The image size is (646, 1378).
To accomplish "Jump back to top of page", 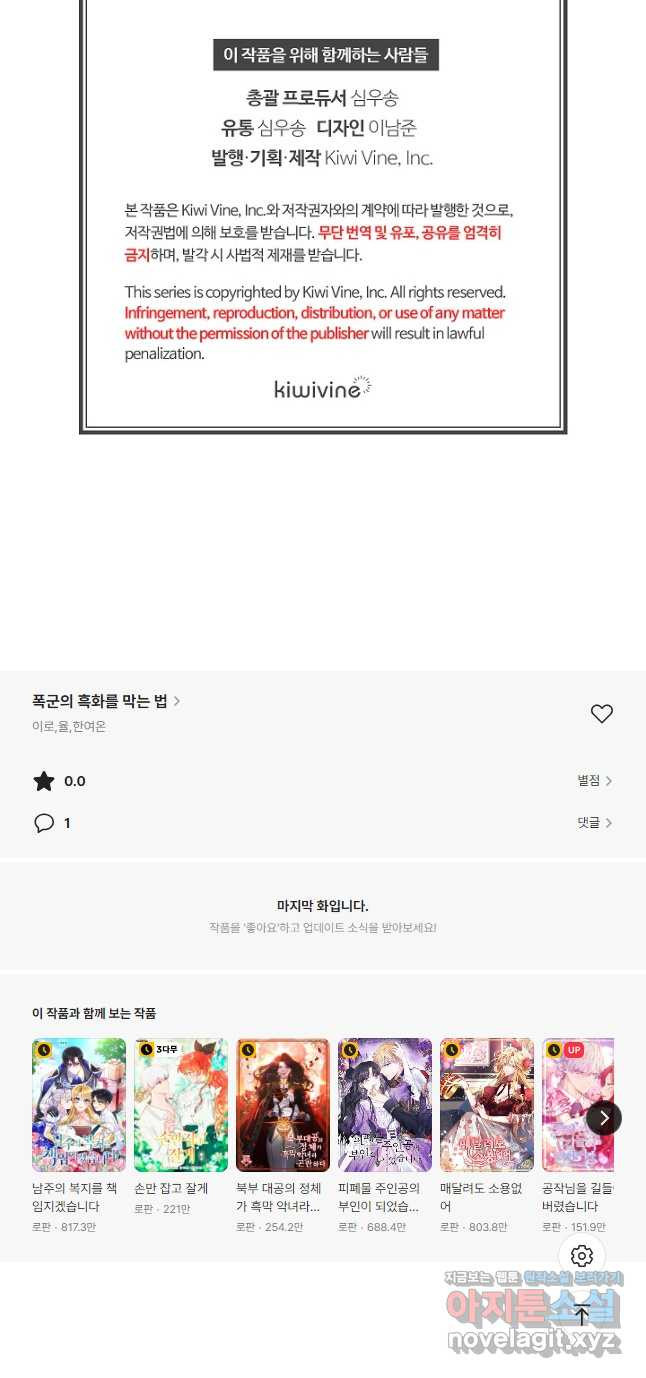I will click(x=582, y=1316).
